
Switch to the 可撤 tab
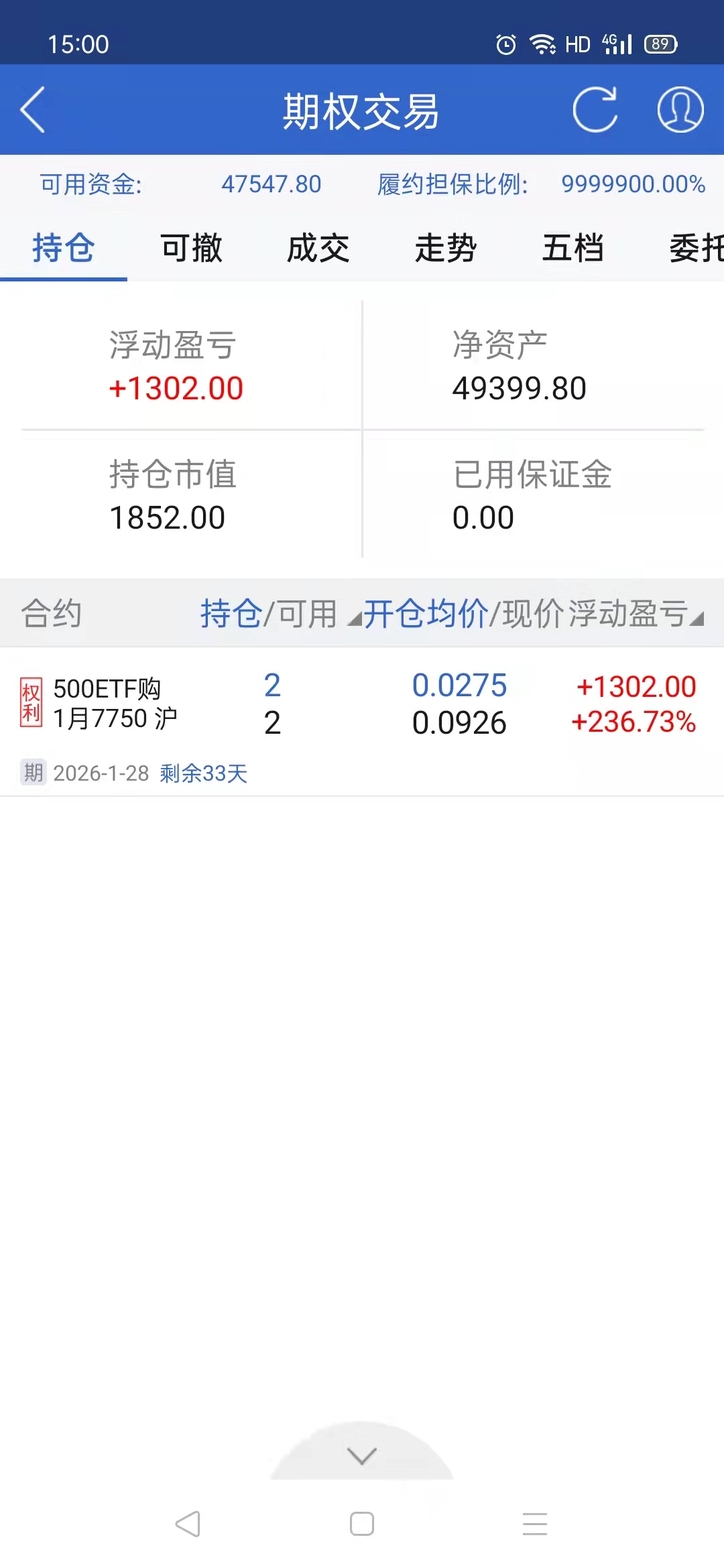tap(191, 249)
